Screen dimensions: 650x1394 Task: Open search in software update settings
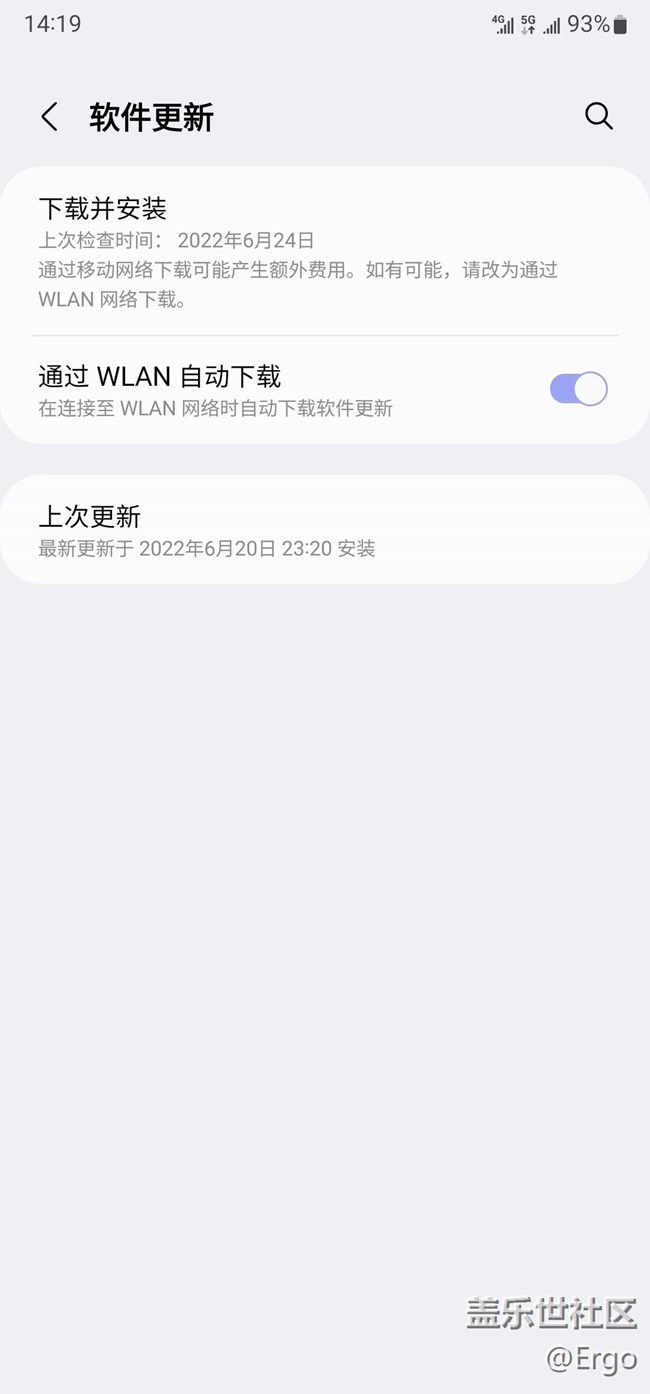598,116
